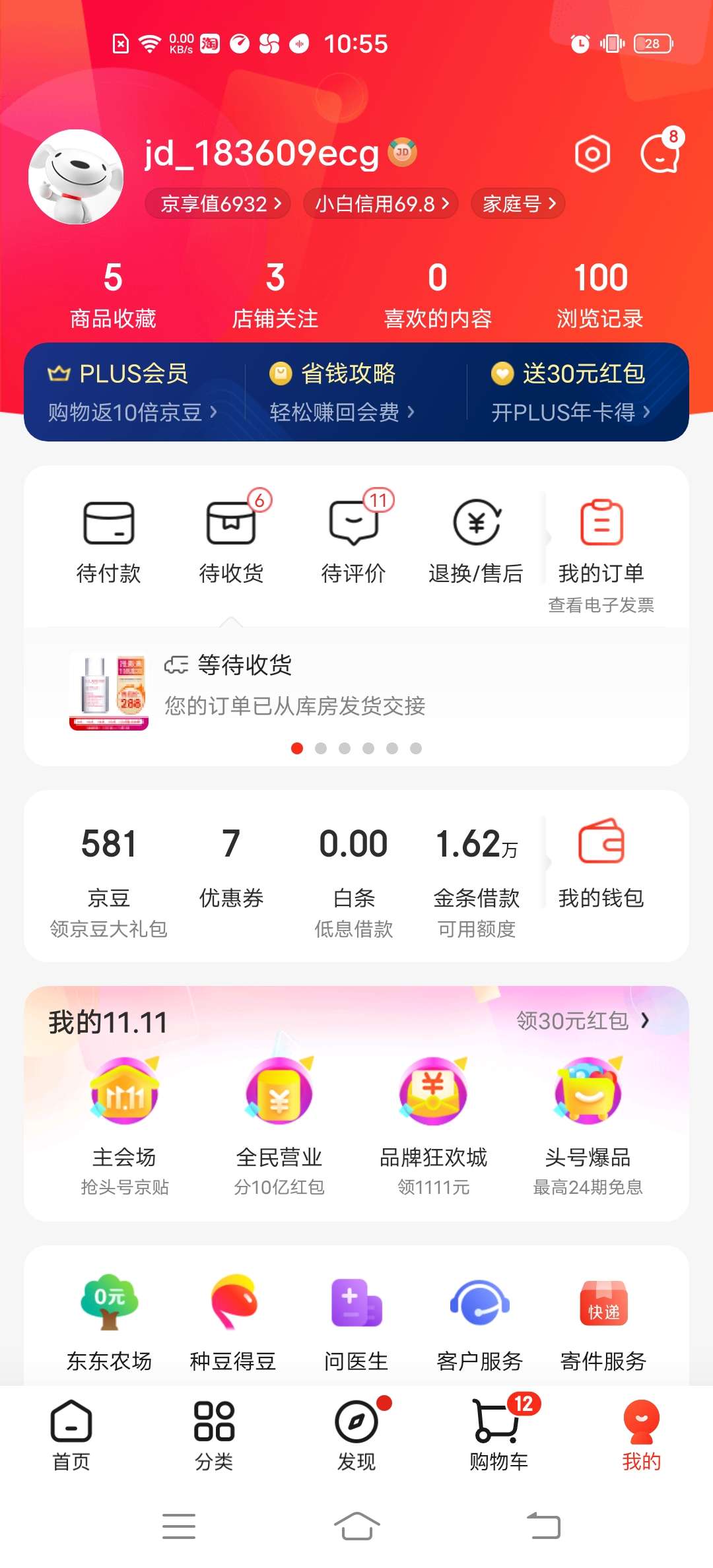Open 领京豆大礼包 link under 京豆

[x=108, y=929]
